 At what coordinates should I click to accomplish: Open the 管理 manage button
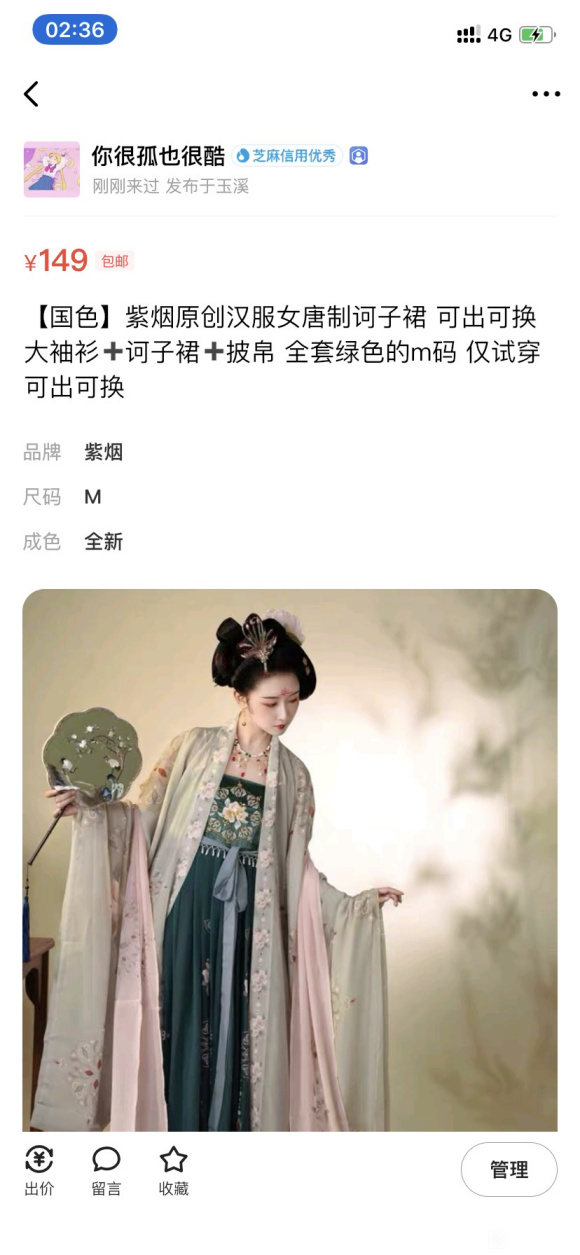click(509, 1169)
